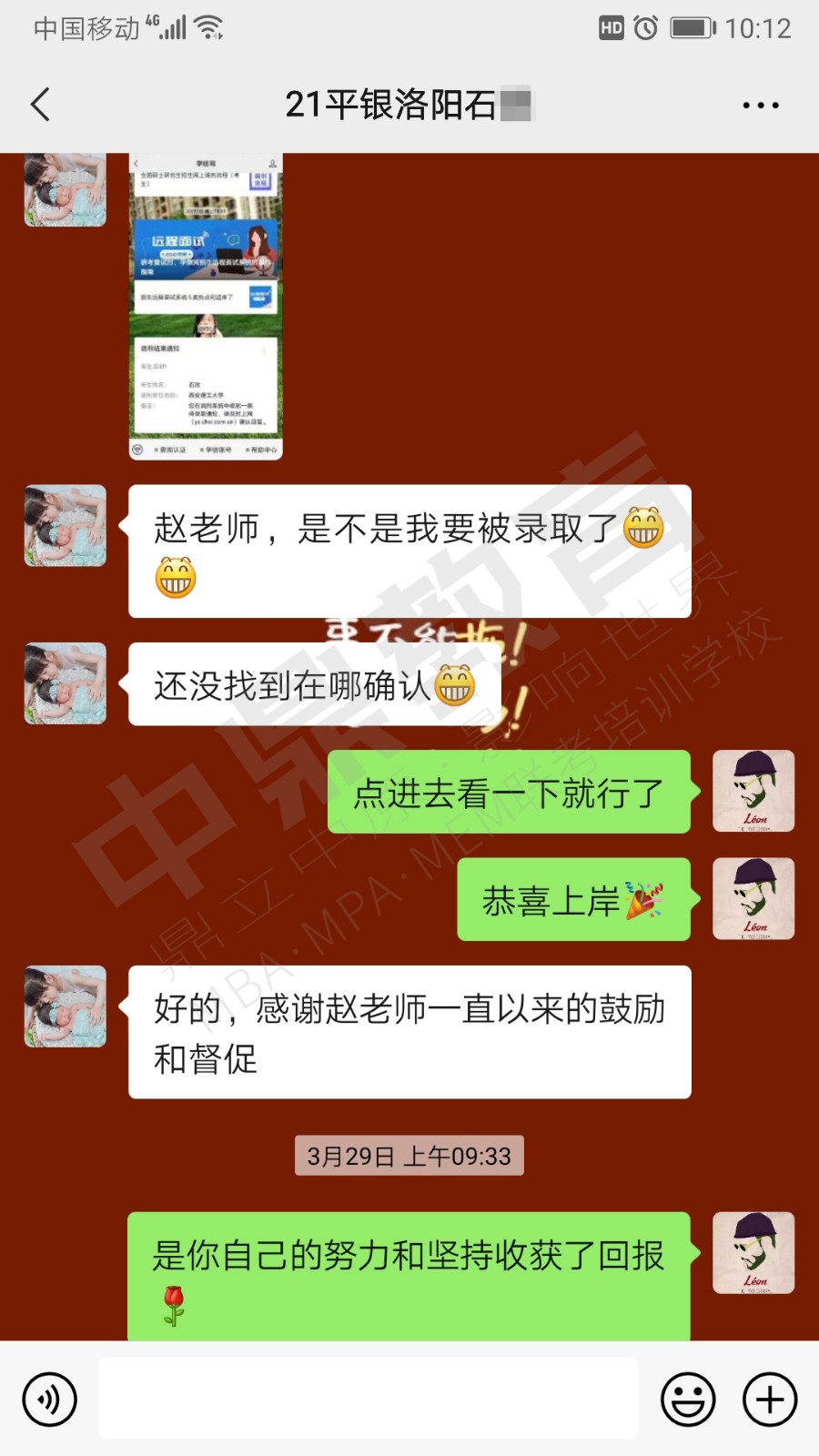Open the avatar beside 还没找到在哪确认
The image size is (819, 1456).
pos(66,684)
